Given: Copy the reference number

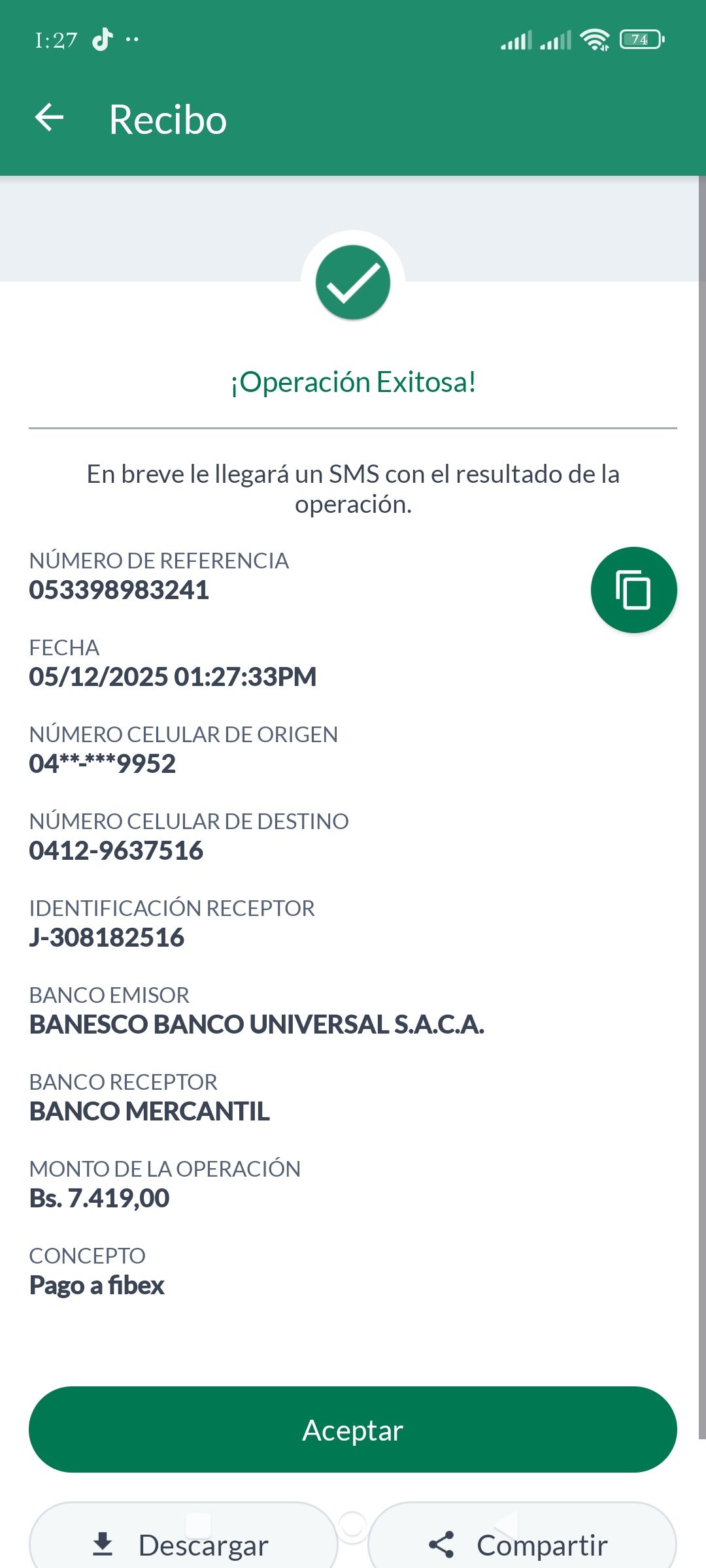Looking at the screenshot, I should coord(633,590).
